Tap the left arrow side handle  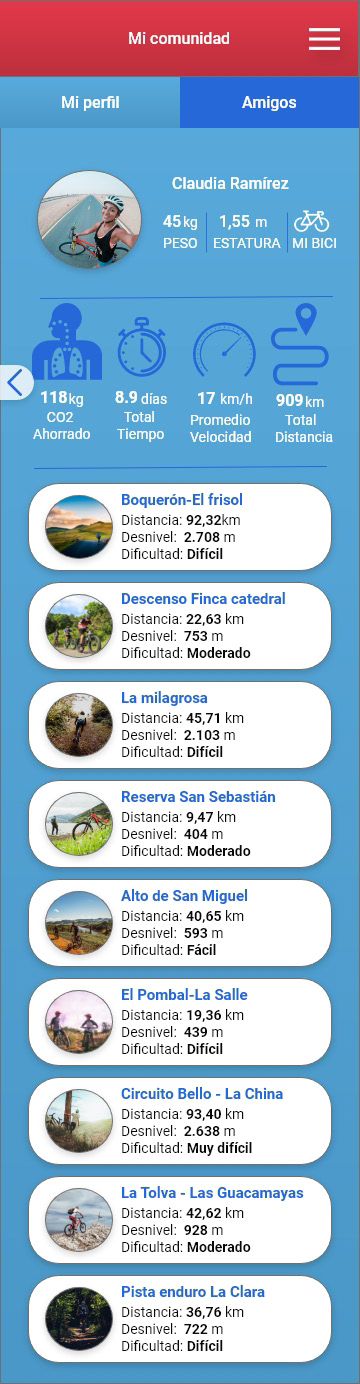[x=15, y=382]
